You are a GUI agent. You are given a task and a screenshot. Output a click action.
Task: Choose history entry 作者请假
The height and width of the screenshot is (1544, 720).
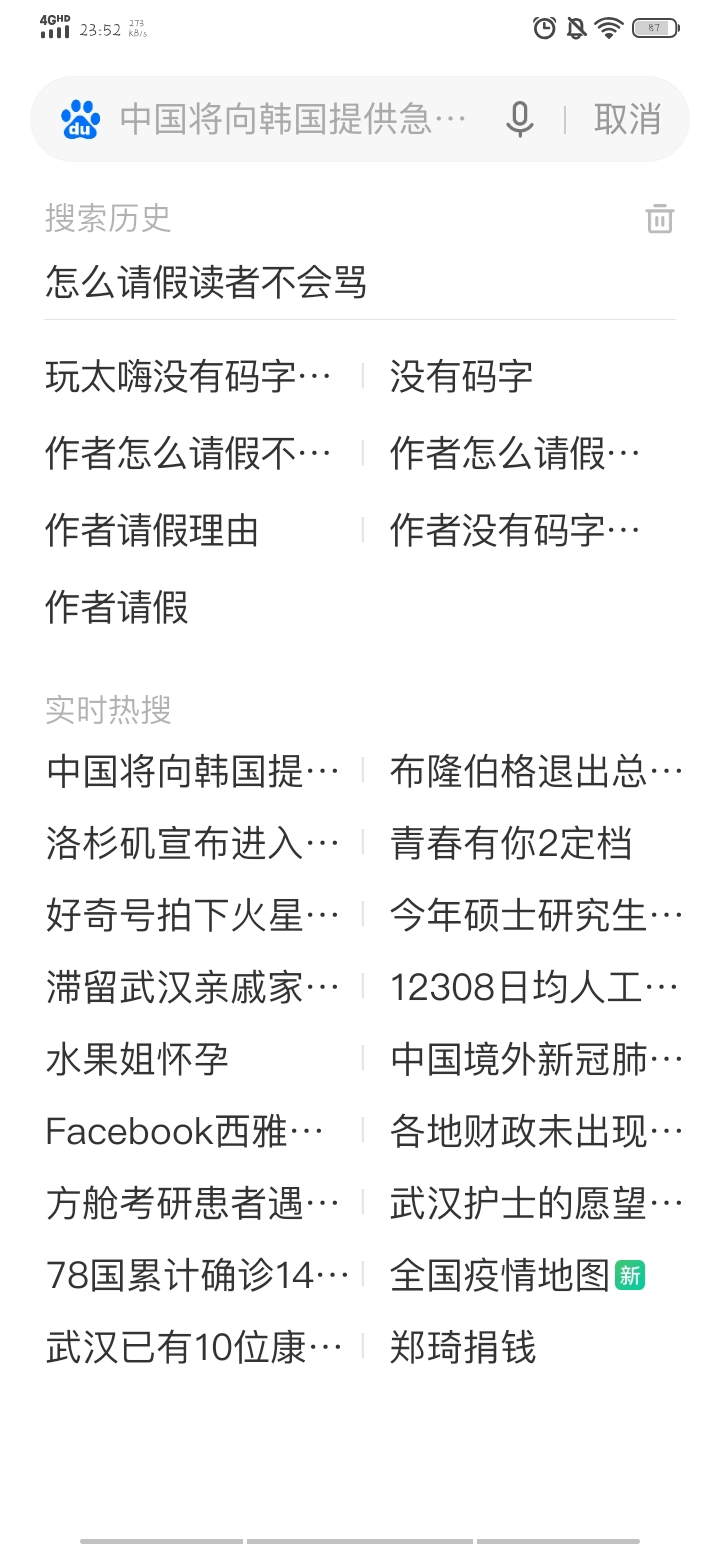pyautogui.click(x=117, y=607)
